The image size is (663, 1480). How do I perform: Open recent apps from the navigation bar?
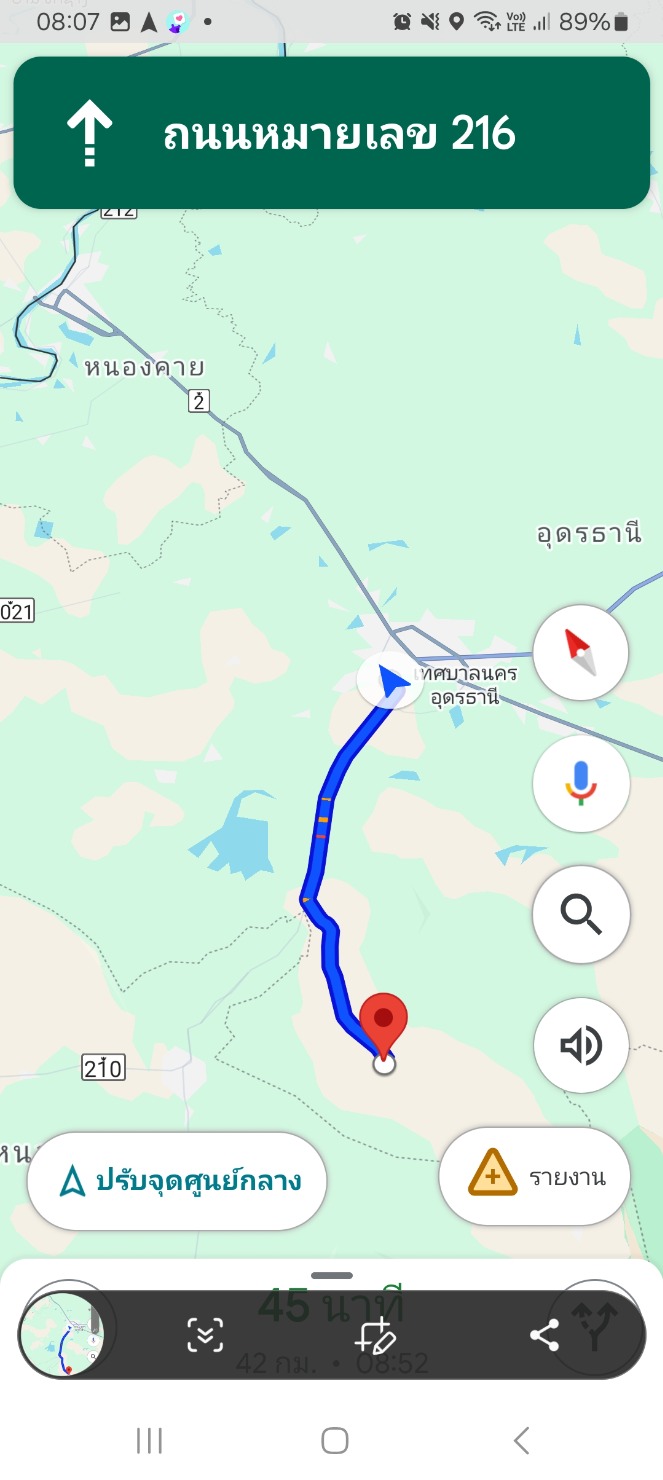click(149, 1440)
